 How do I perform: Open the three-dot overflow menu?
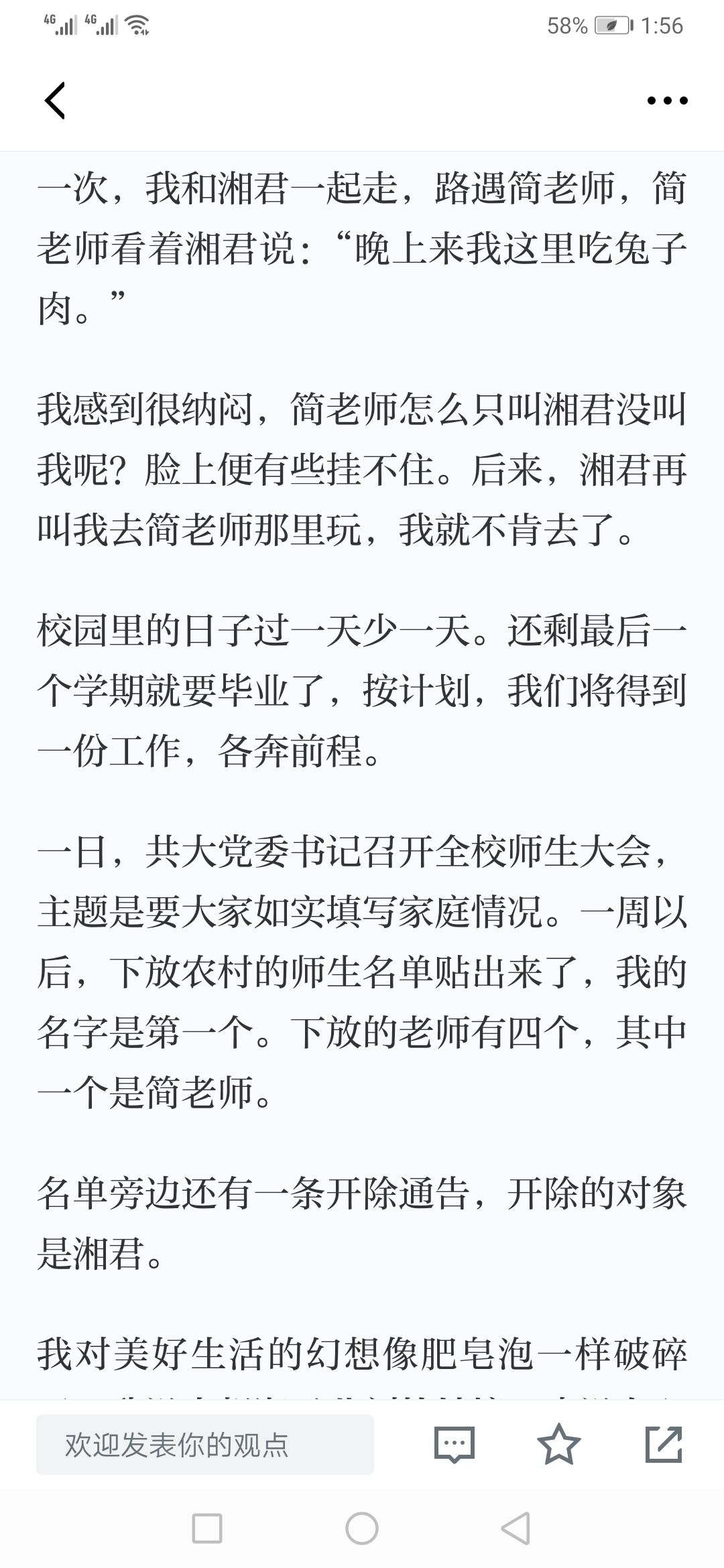point(667,101)
